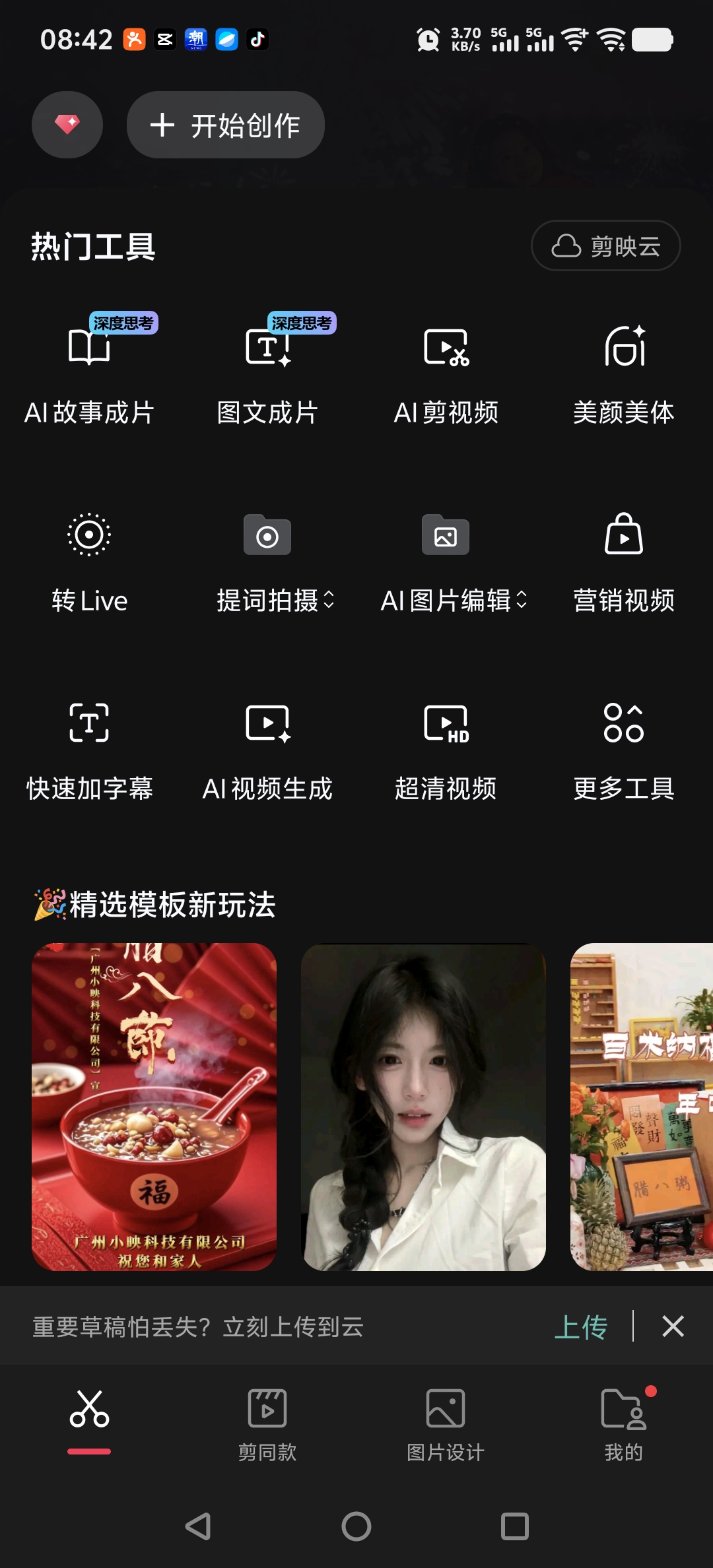
Task: Launch the AI故事成片 tool
Action: [x=89, y=370]
